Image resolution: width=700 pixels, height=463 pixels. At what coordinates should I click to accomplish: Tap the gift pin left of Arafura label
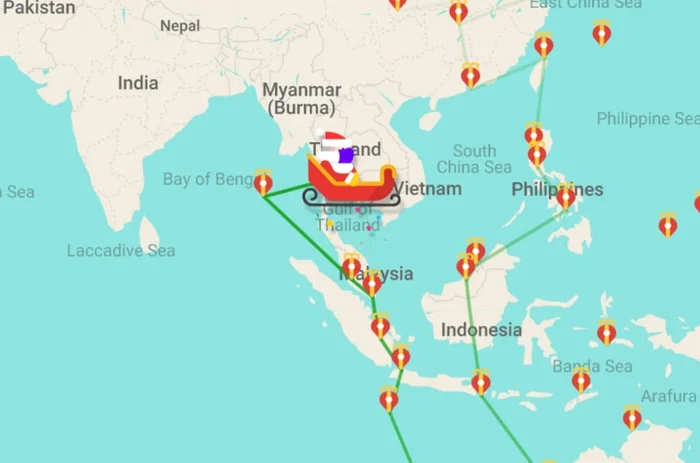[632, 417]
